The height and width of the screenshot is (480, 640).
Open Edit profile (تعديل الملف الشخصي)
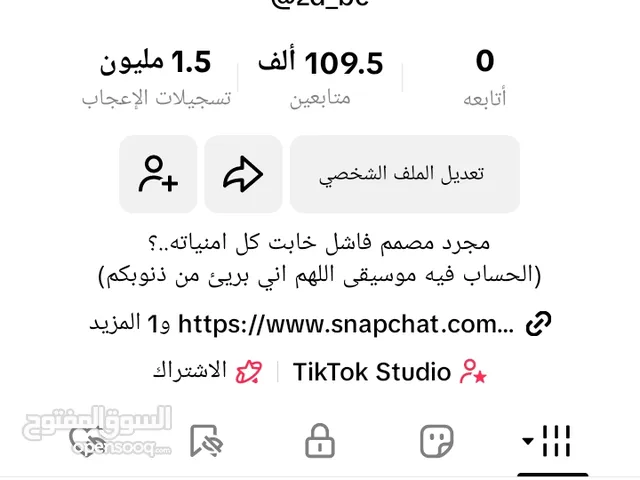coord(404,174)
